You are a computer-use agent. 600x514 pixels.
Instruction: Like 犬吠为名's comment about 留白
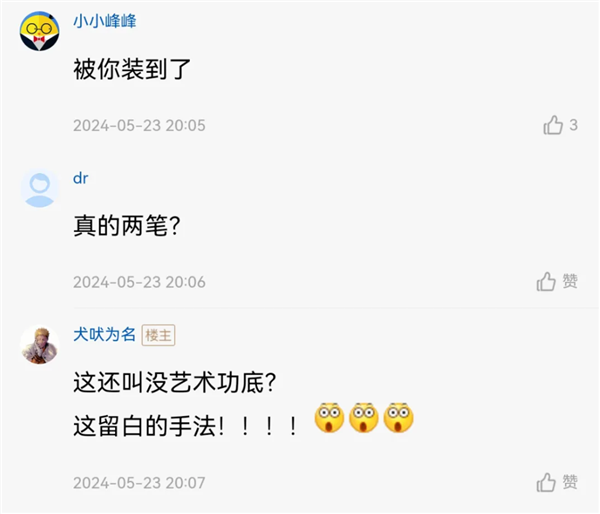(547, 483)
